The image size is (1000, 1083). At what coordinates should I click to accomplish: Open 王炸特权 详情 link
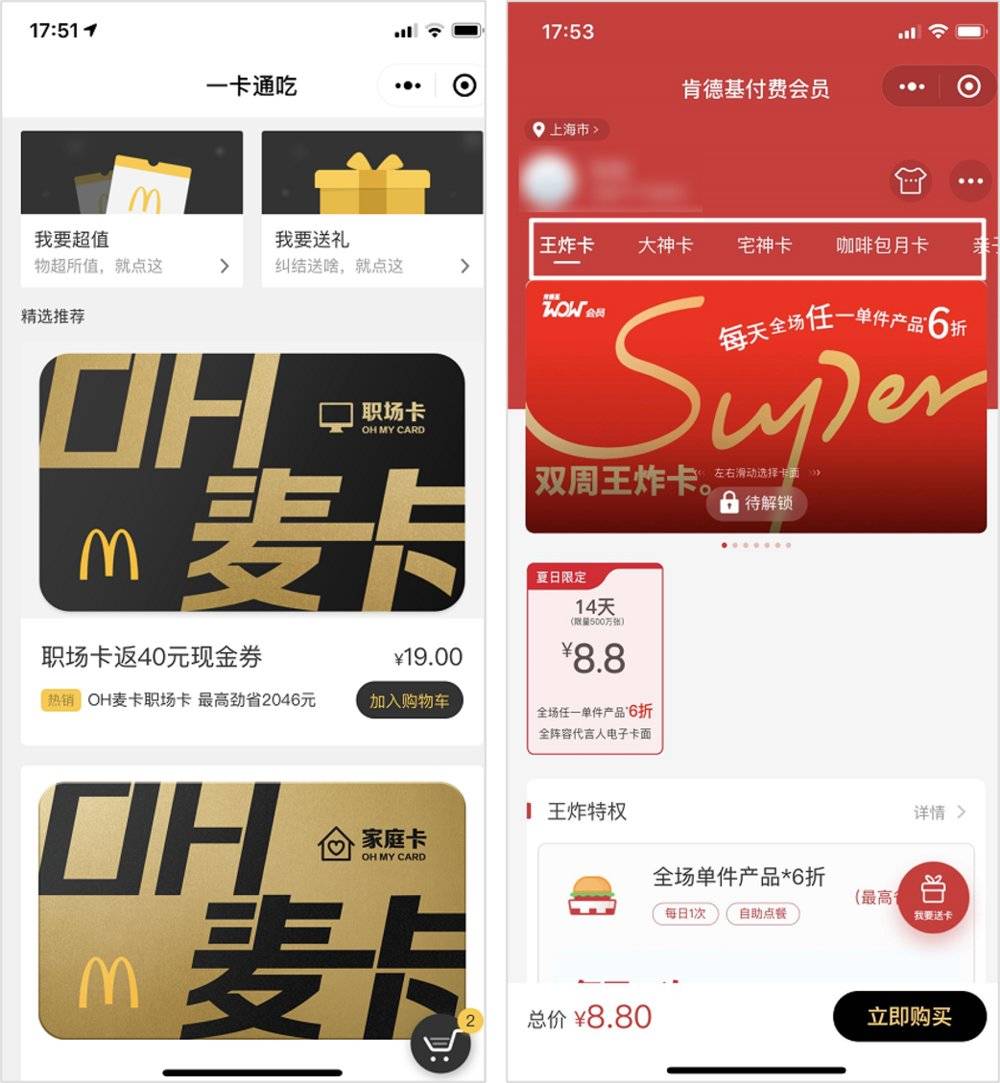click(940, 812)
